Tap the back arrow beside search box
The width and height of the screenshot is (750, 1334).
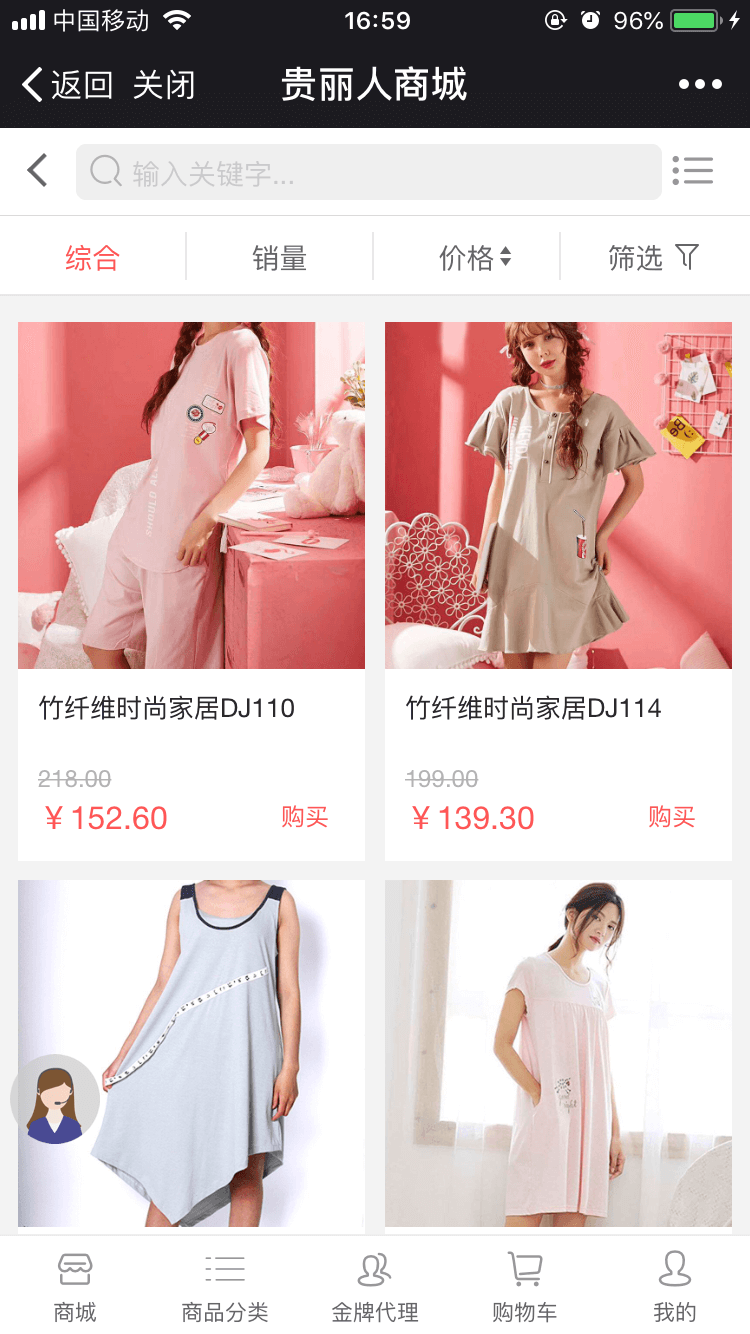coord(38,171)
